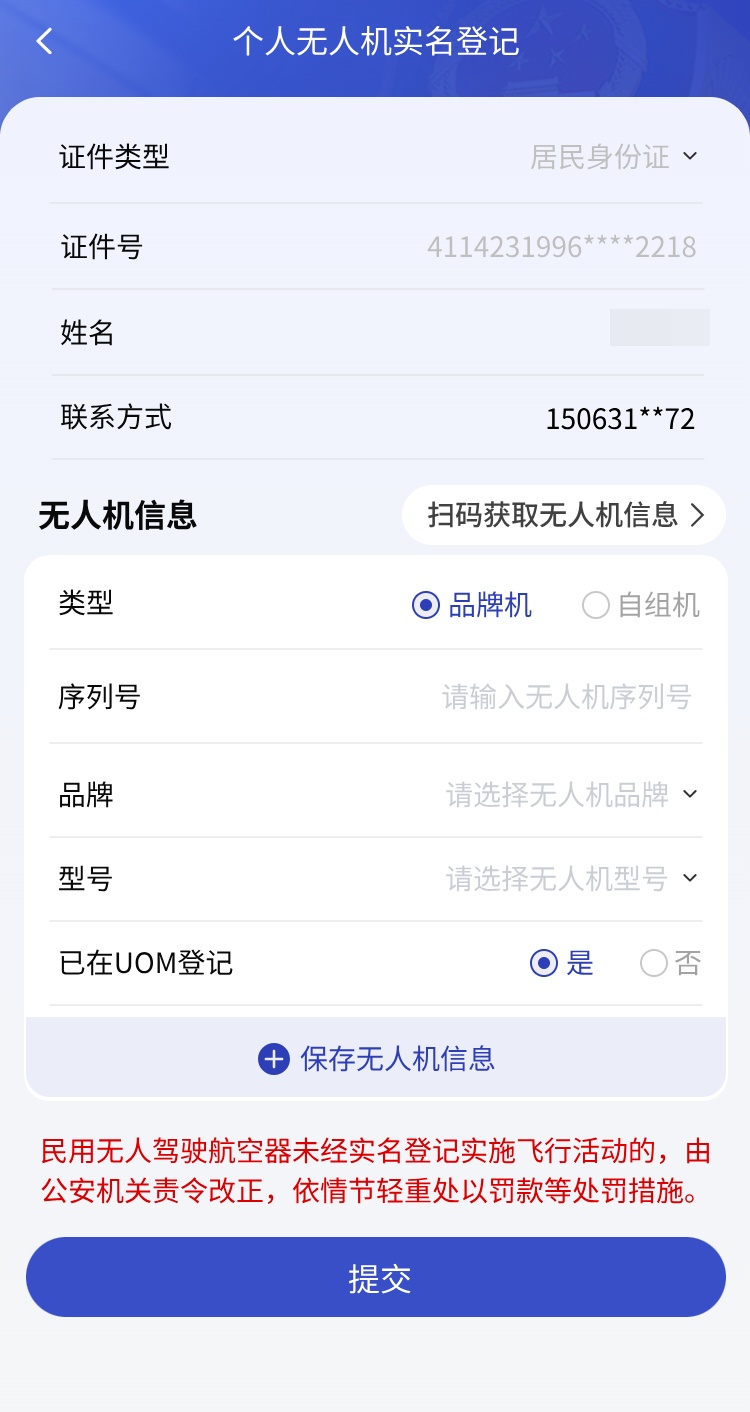Tap the 证件号 ID number field
750x1412 pixels.
point(560,247)
